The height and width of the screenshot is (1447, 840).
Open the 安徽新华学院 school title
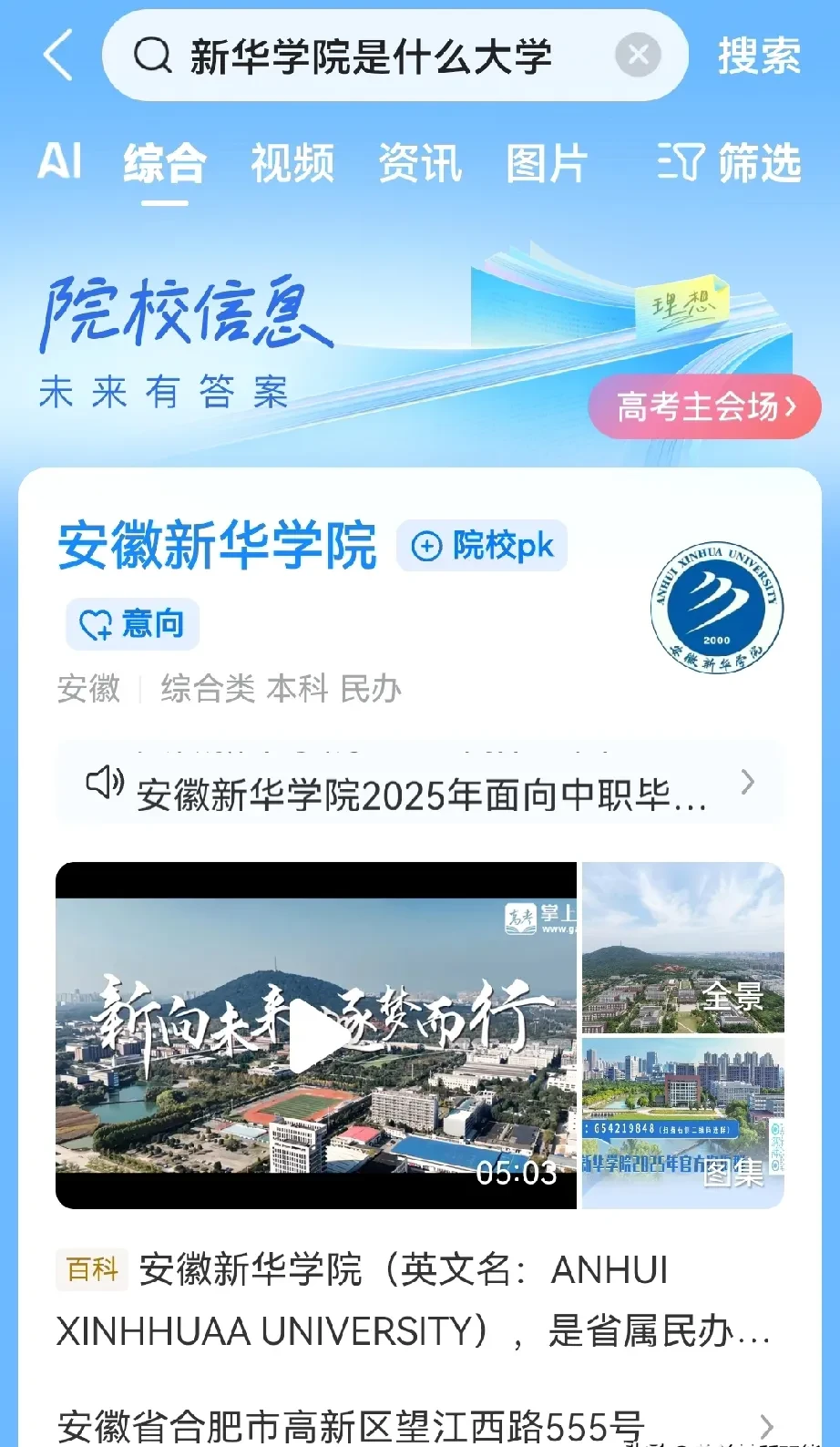pyautogui.click(x=217, y=546)
